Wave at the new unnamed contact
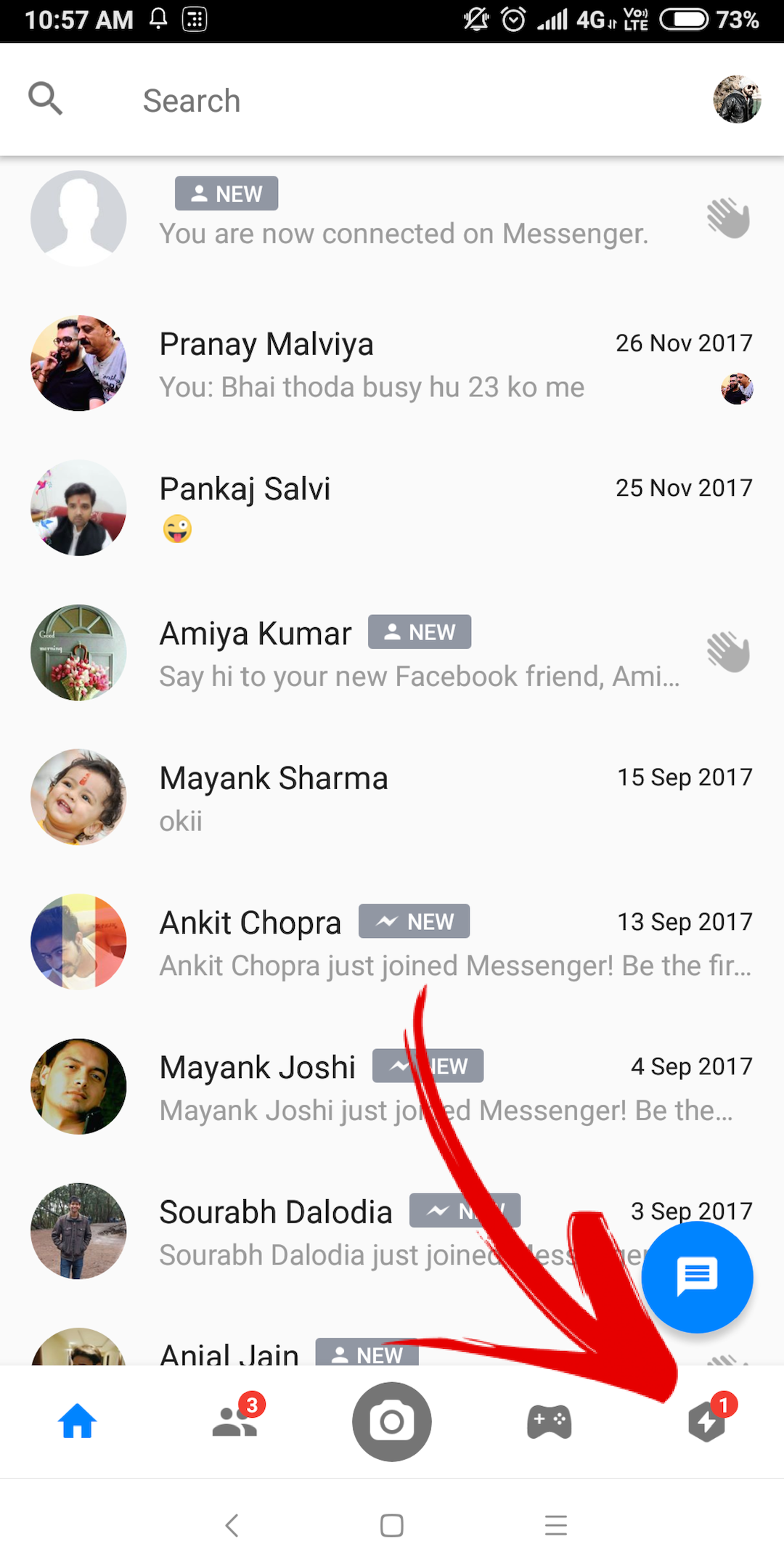 click(728, 218)
